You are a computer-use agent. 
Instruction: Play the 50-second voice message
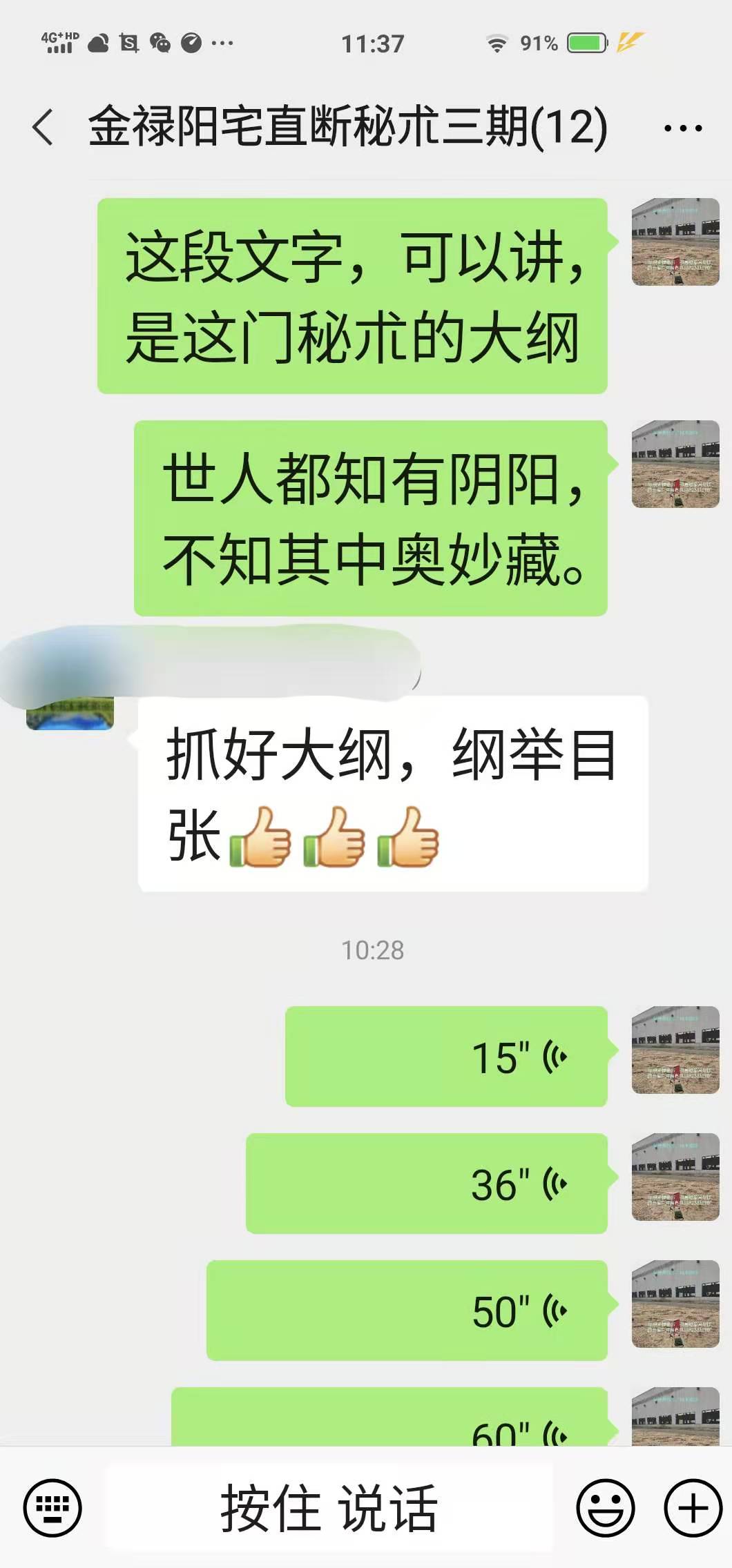pos(407,1311)
